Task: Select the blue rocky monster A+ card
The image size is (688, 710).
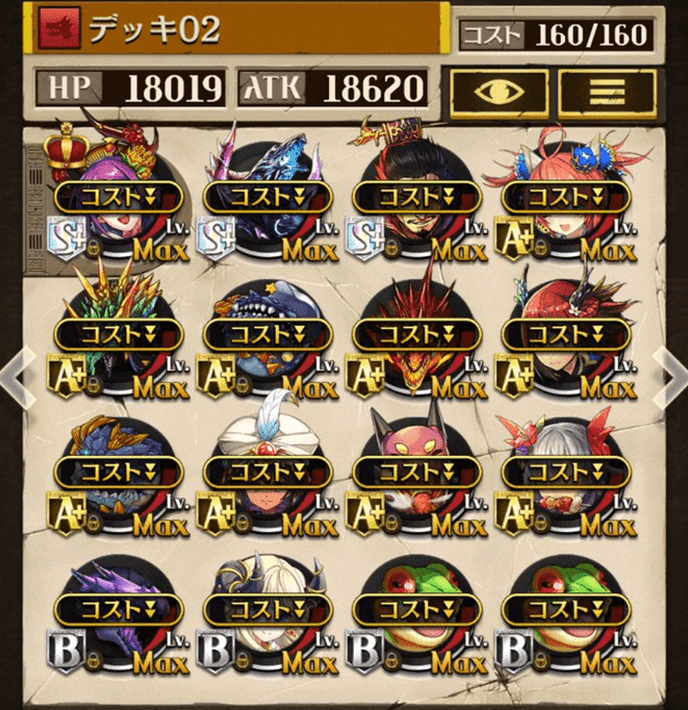Action: [x=118, y=478]
